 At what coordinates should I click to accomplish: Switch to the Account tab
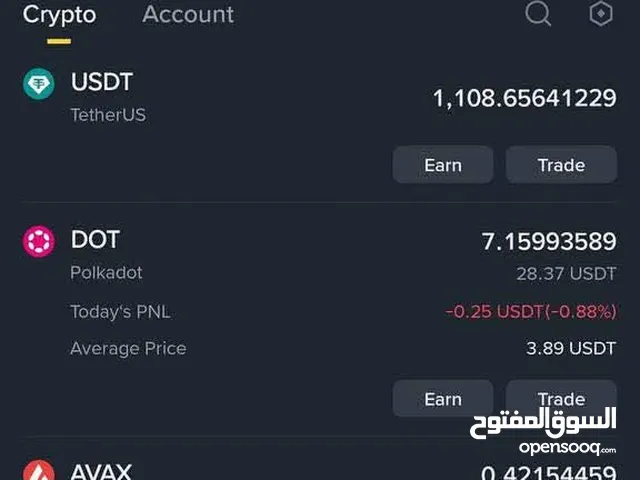(188, 15)
